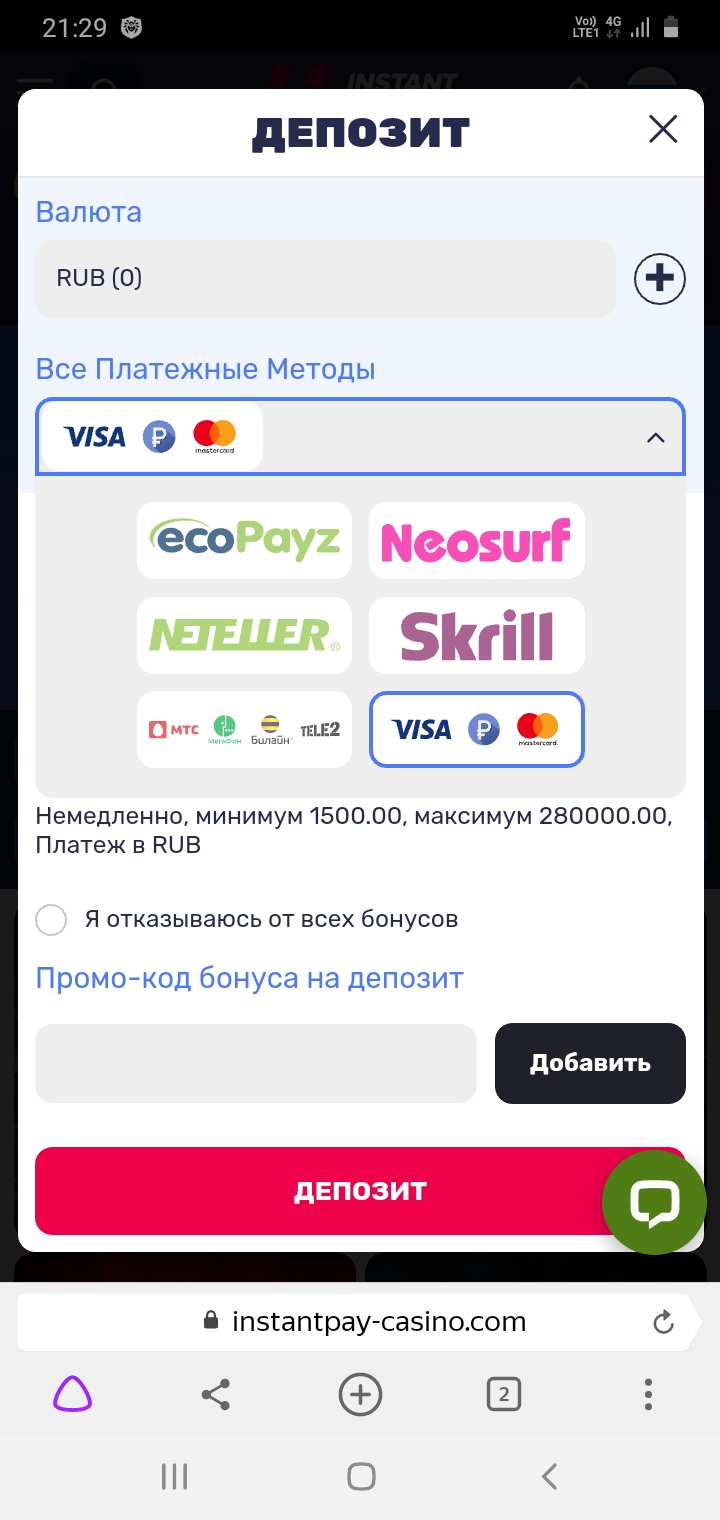The image size is (720, 1520).
Task: Open the browser tabs counter
Action: [x=503, y=1394]
